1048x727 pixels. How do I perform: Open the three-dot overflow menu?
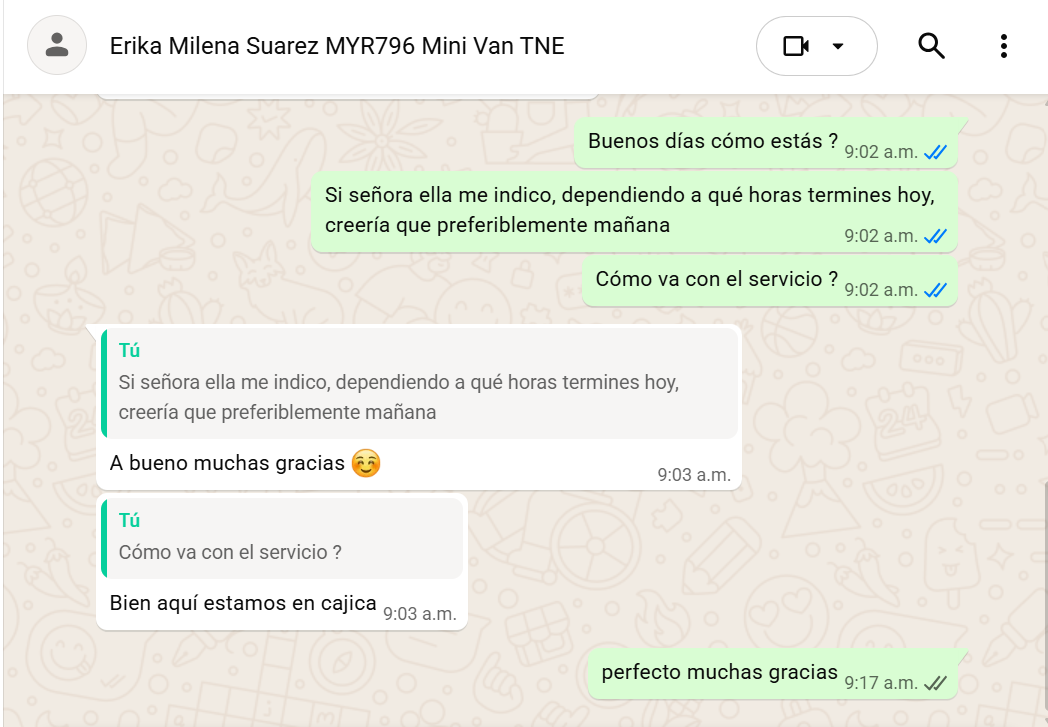click(x=1003, y=46)
